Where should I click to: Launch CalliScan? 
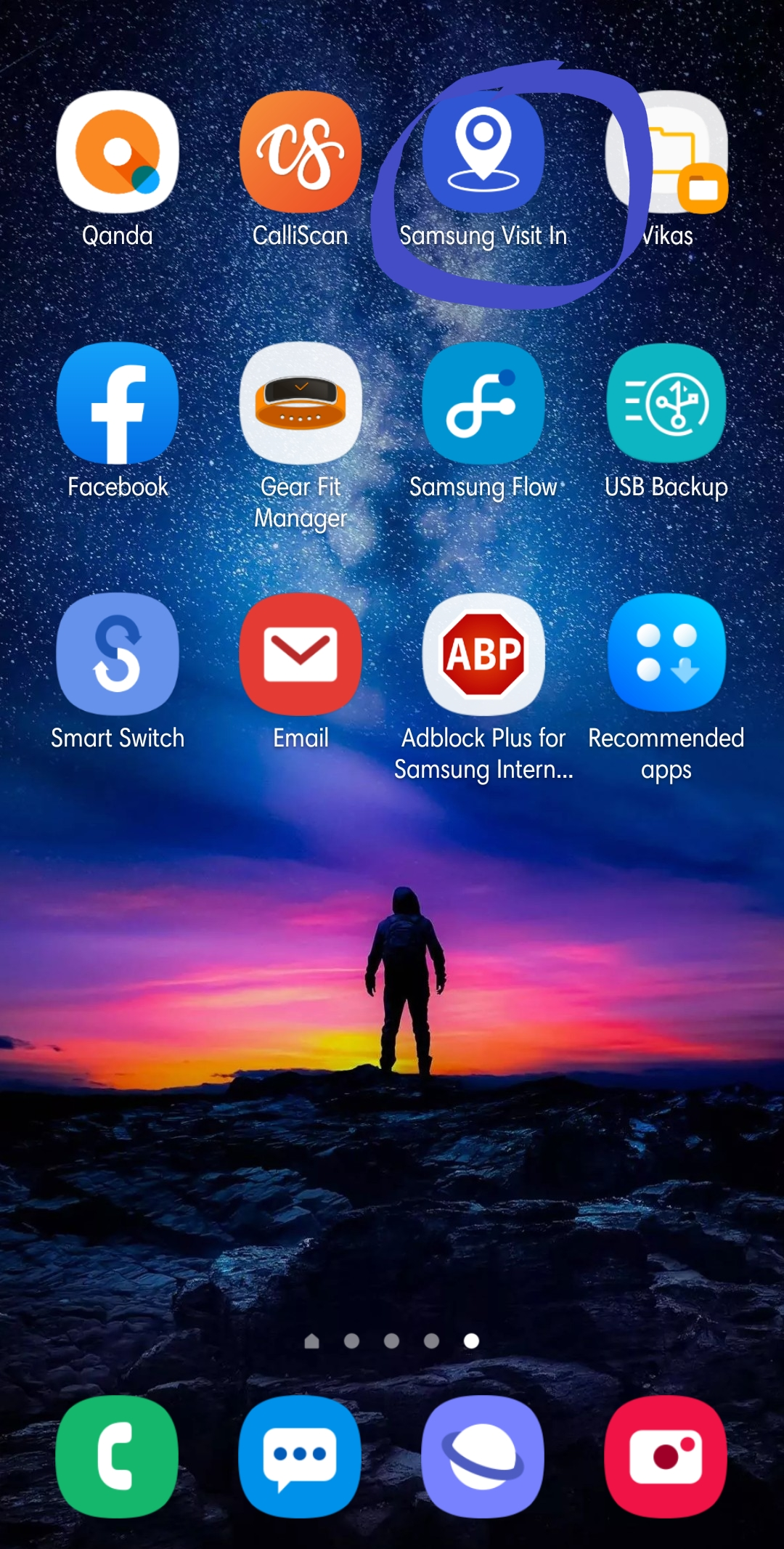pyautogui.click(x=301, y=153)
